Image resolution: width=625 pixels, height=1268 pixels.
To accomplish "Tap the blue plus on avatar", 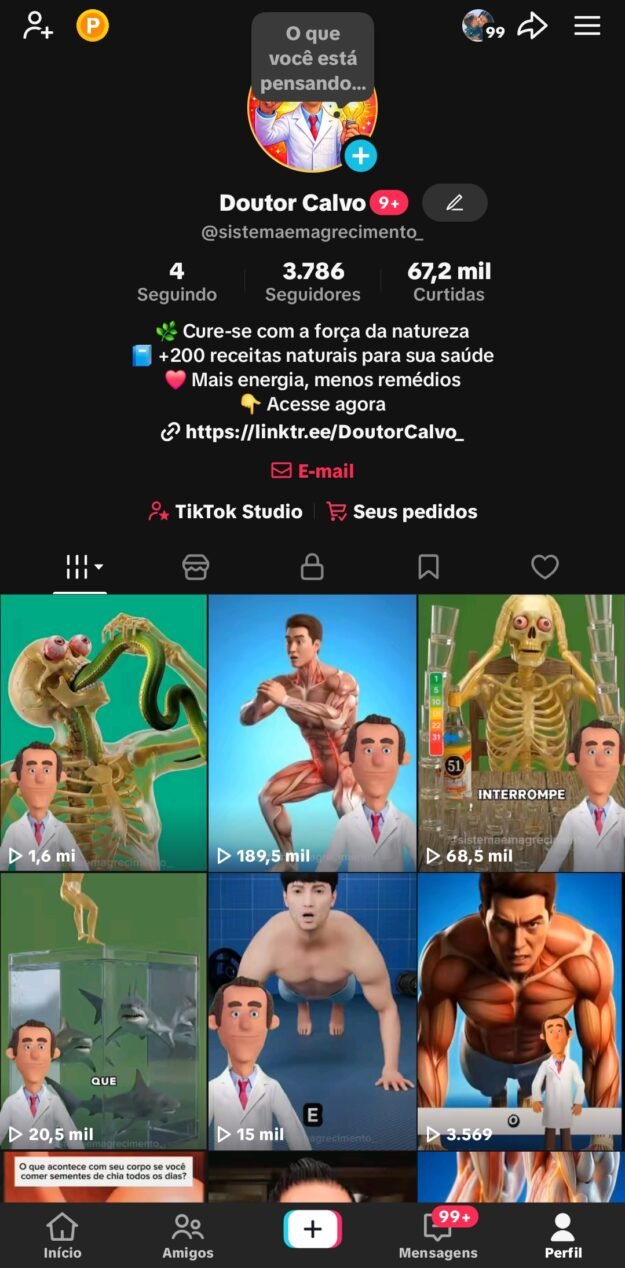I will pyautogui.click(x=361, y=156).
